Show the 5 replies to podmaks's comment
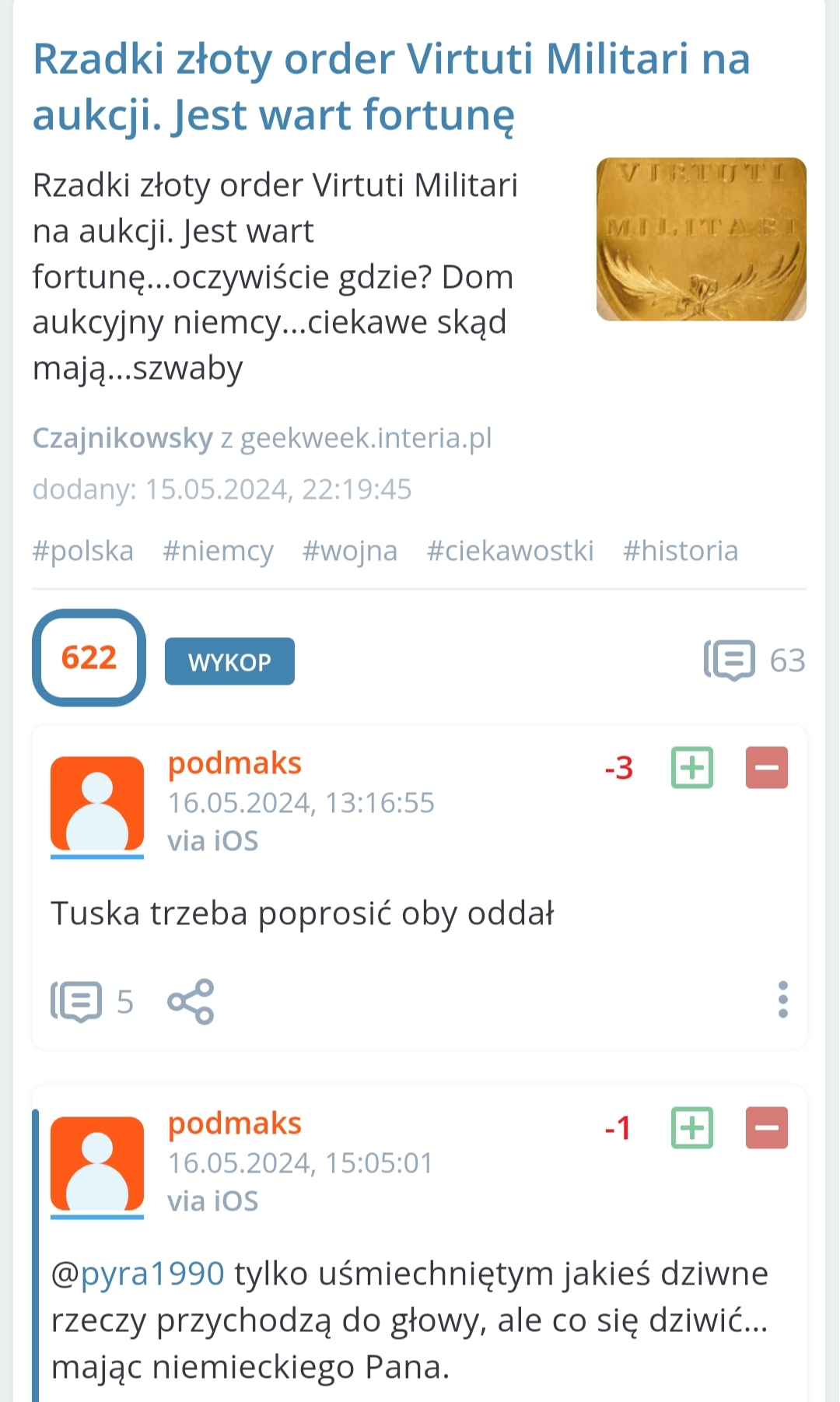840x1402 pixels. click(x=92, y=1001)
